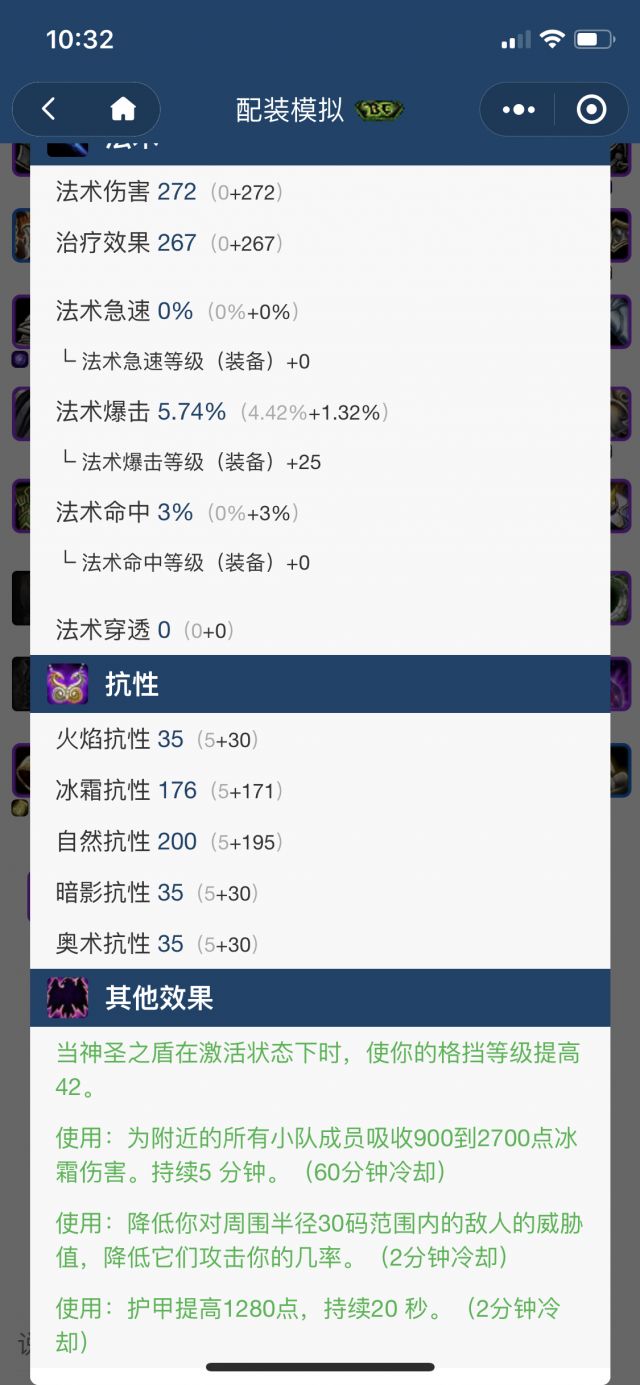Close the mini program via circle button

591,109
